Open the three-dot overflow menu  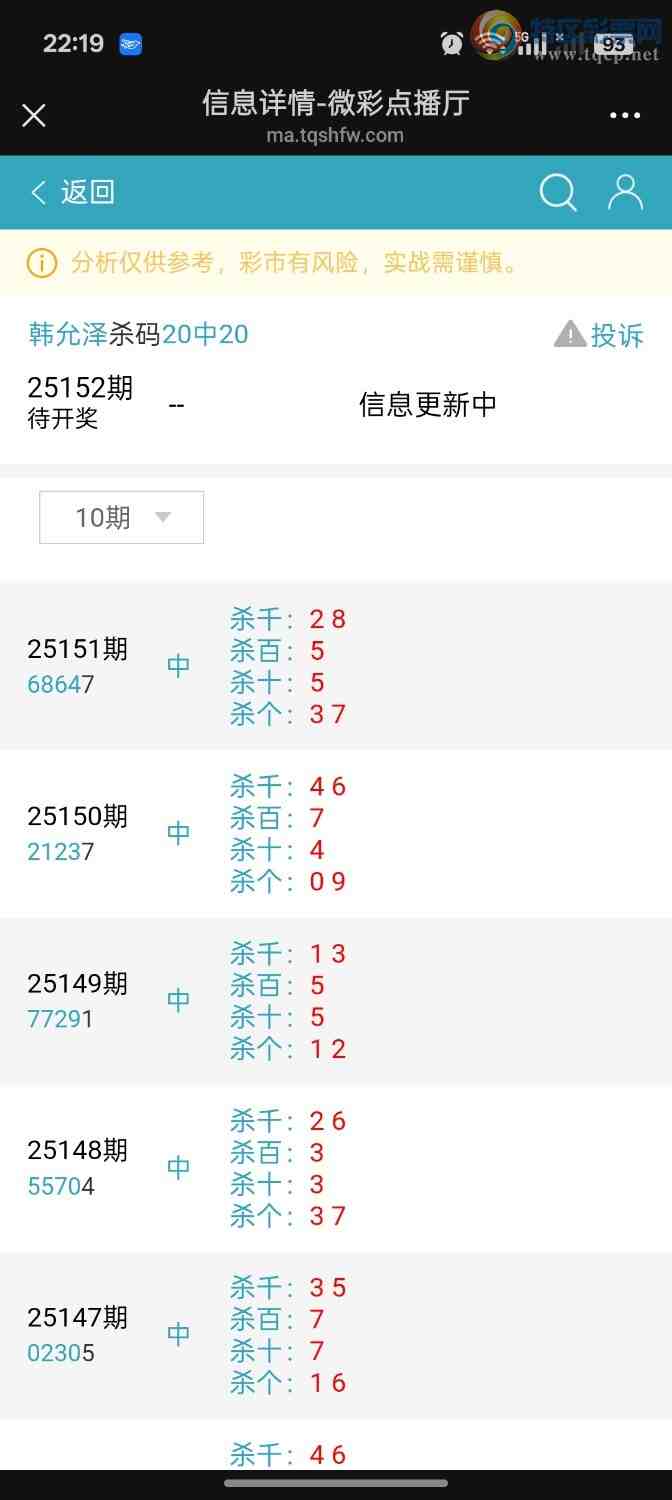(625, 116)
